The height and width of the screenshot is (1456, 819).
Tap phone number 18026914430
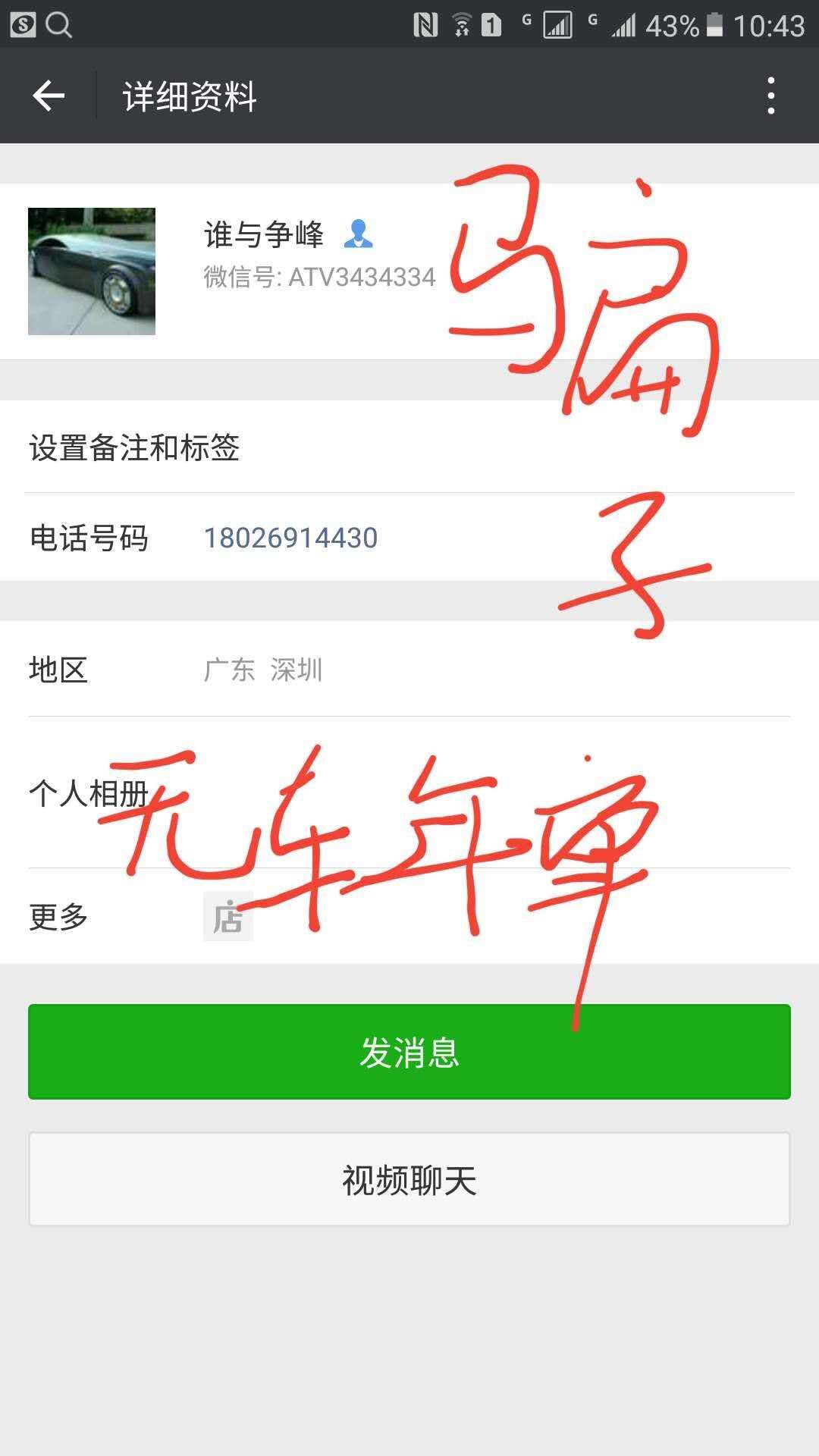290,538
